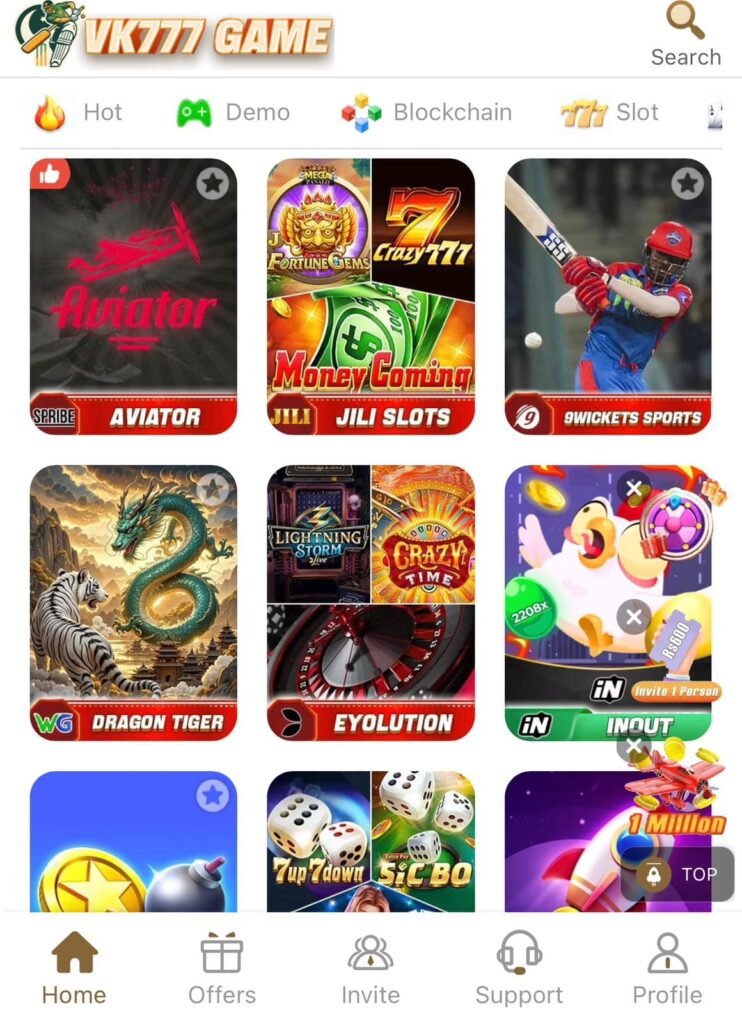Screen dimensions: 742x1024
Task: Open the Dragon Tiger game tile
Action: (133, 602)
